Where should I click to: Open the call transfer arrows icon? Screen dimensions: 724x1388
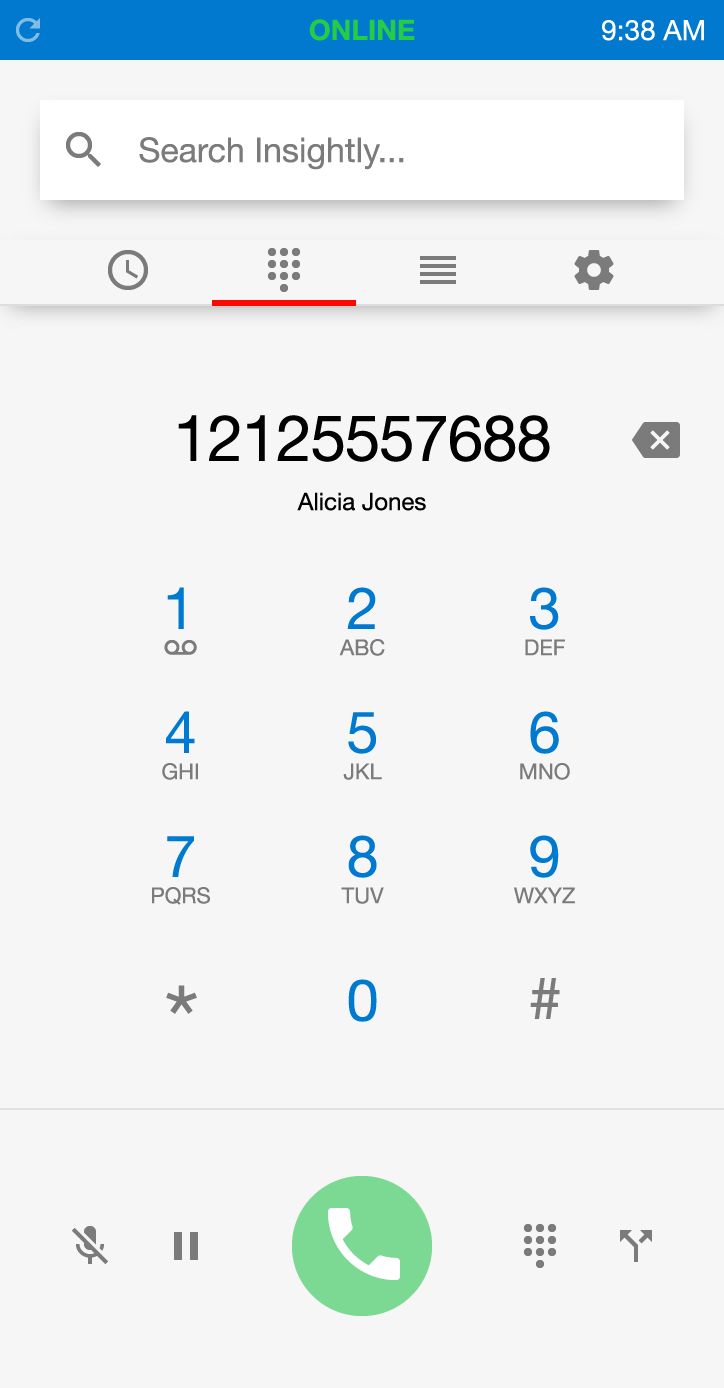click(636, 1245)
